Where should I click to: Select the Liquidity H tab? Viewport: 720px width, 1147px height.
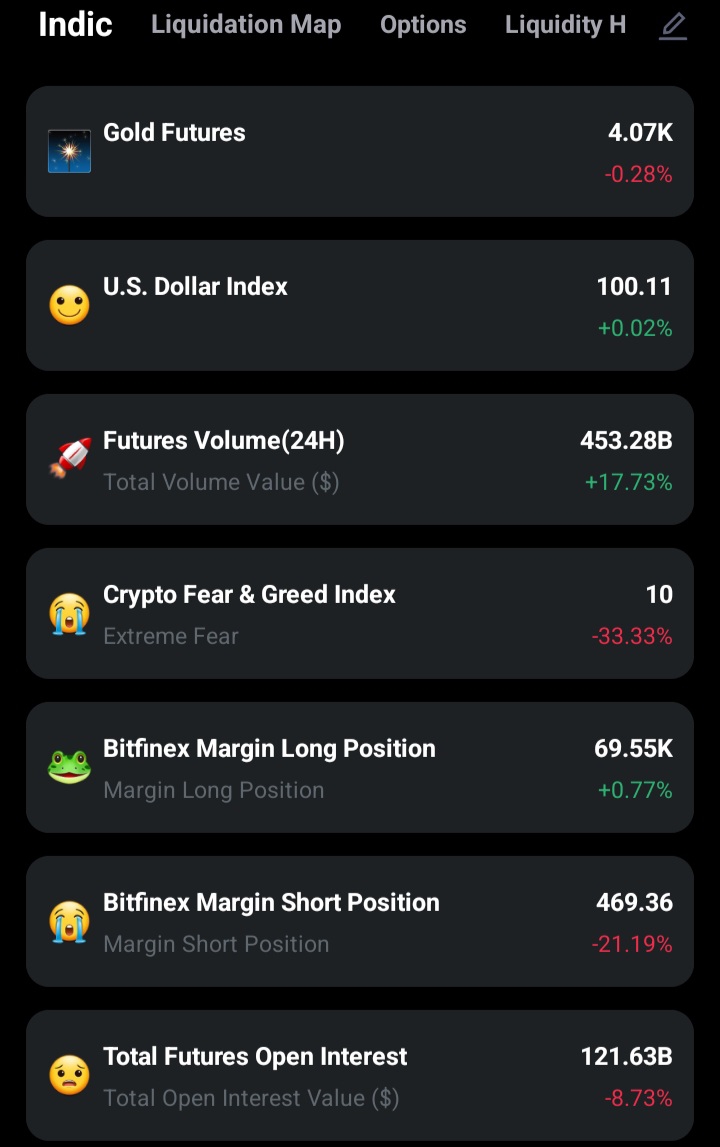[565, 25]
